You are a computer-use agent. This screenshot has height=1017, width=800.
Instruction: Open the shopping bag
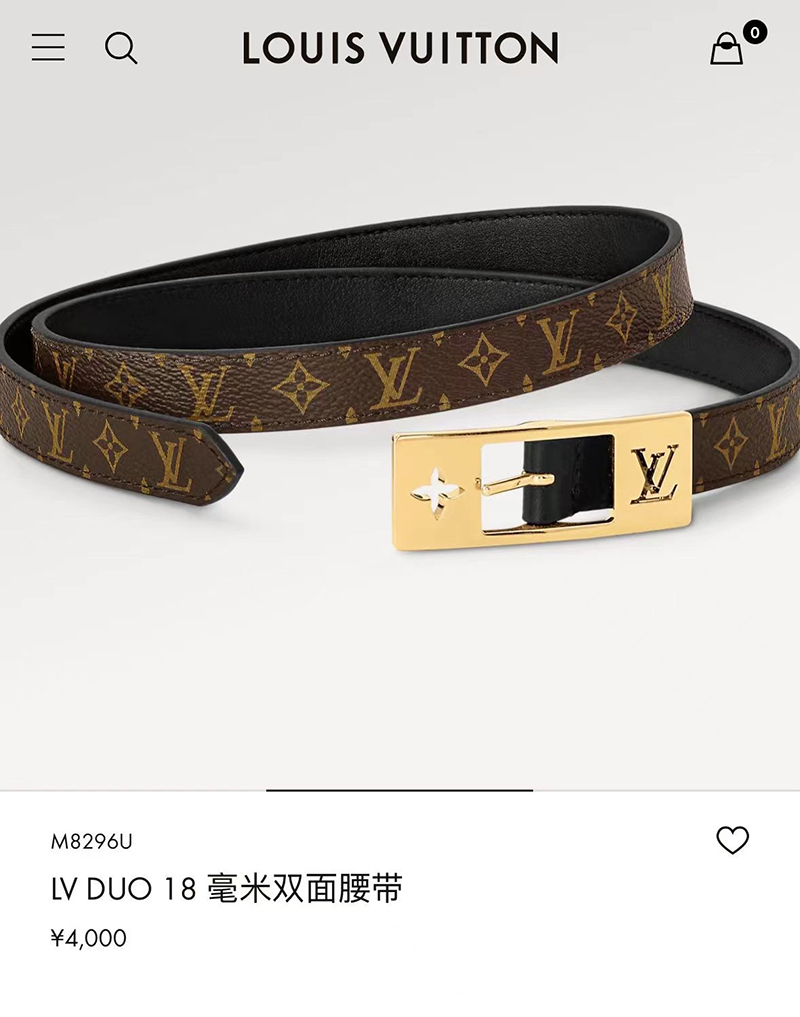coord(728,48)
